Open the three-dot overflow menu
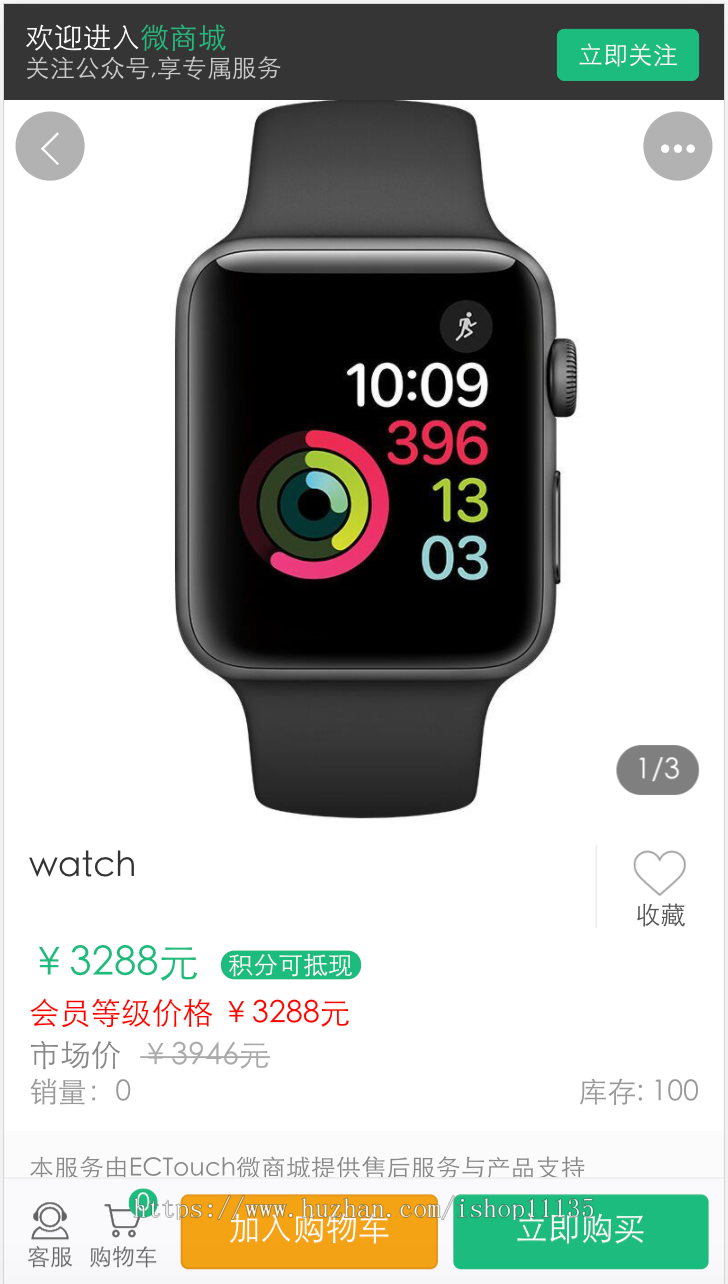The height and width of the screenshot is (1284, 728). (x=677, y=147)
